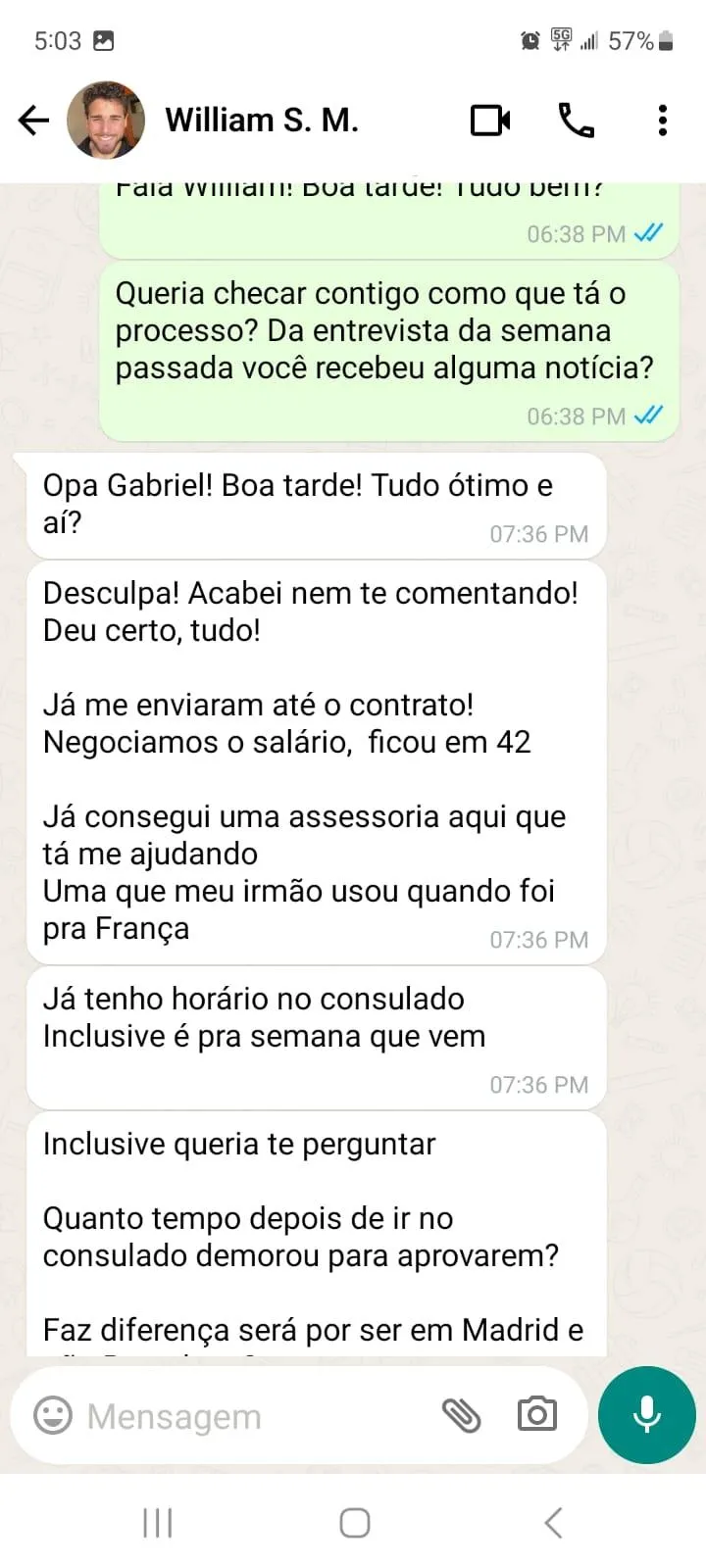
Task: Start a voice call with William
Action: tap(576, 121)
